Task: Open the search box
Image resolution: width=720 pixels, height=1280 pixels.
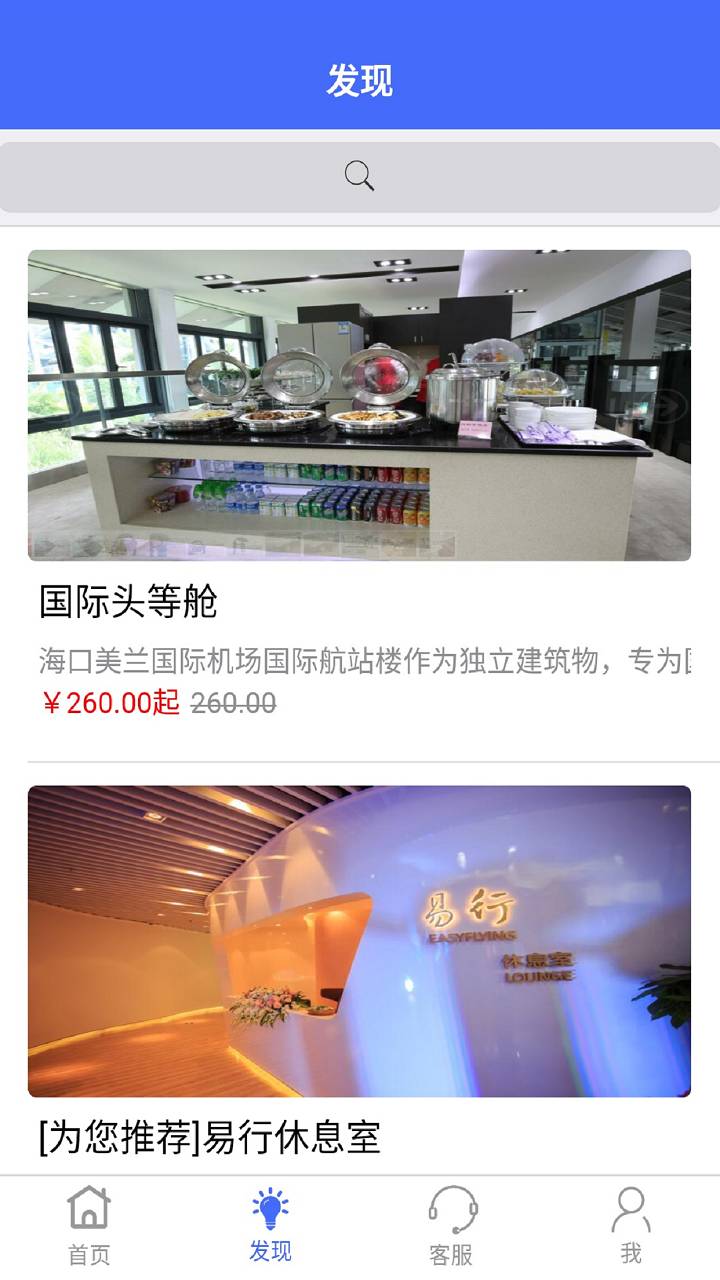Action: [359, 177]
